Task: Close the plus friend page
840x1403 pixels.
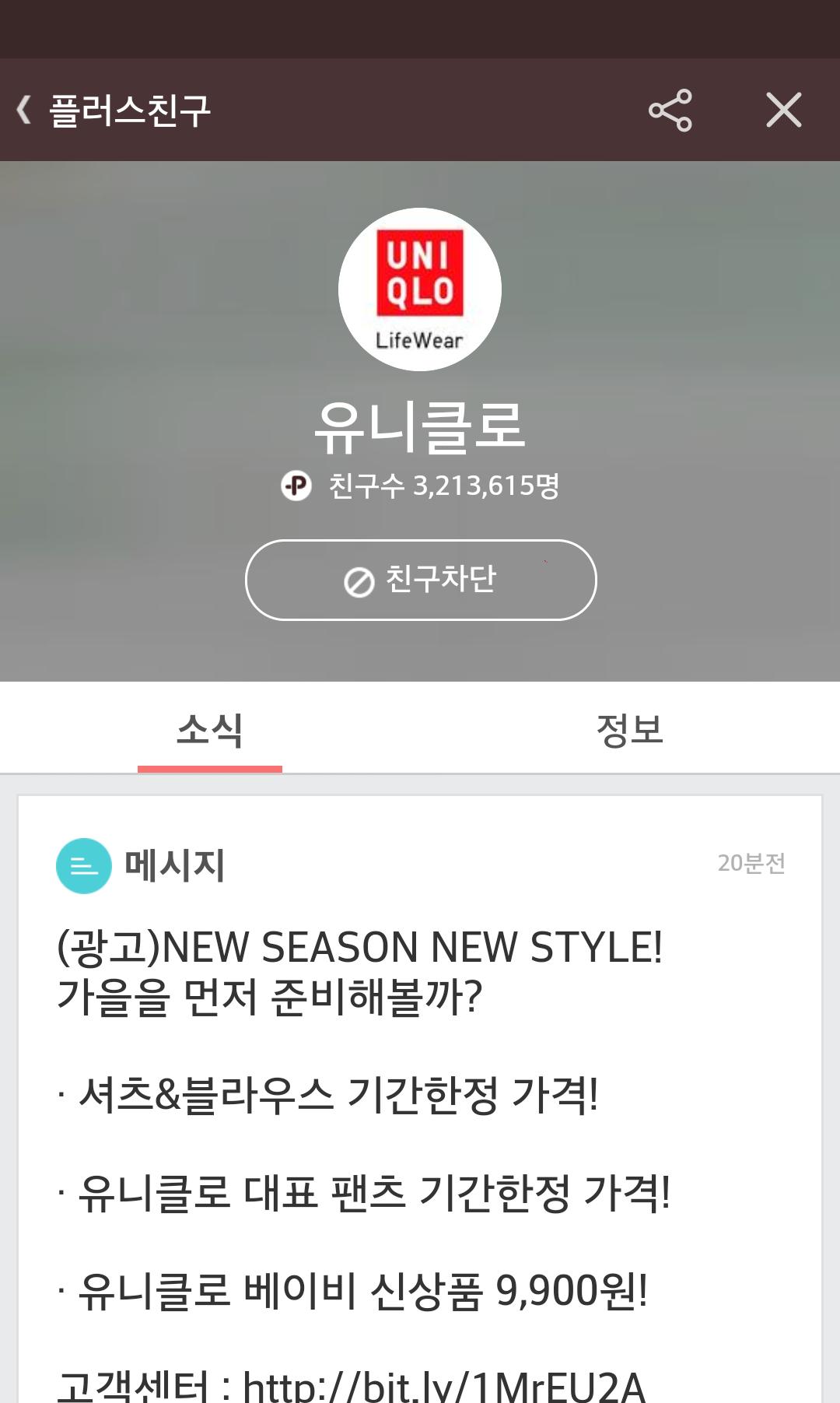Action: point(783,110)
